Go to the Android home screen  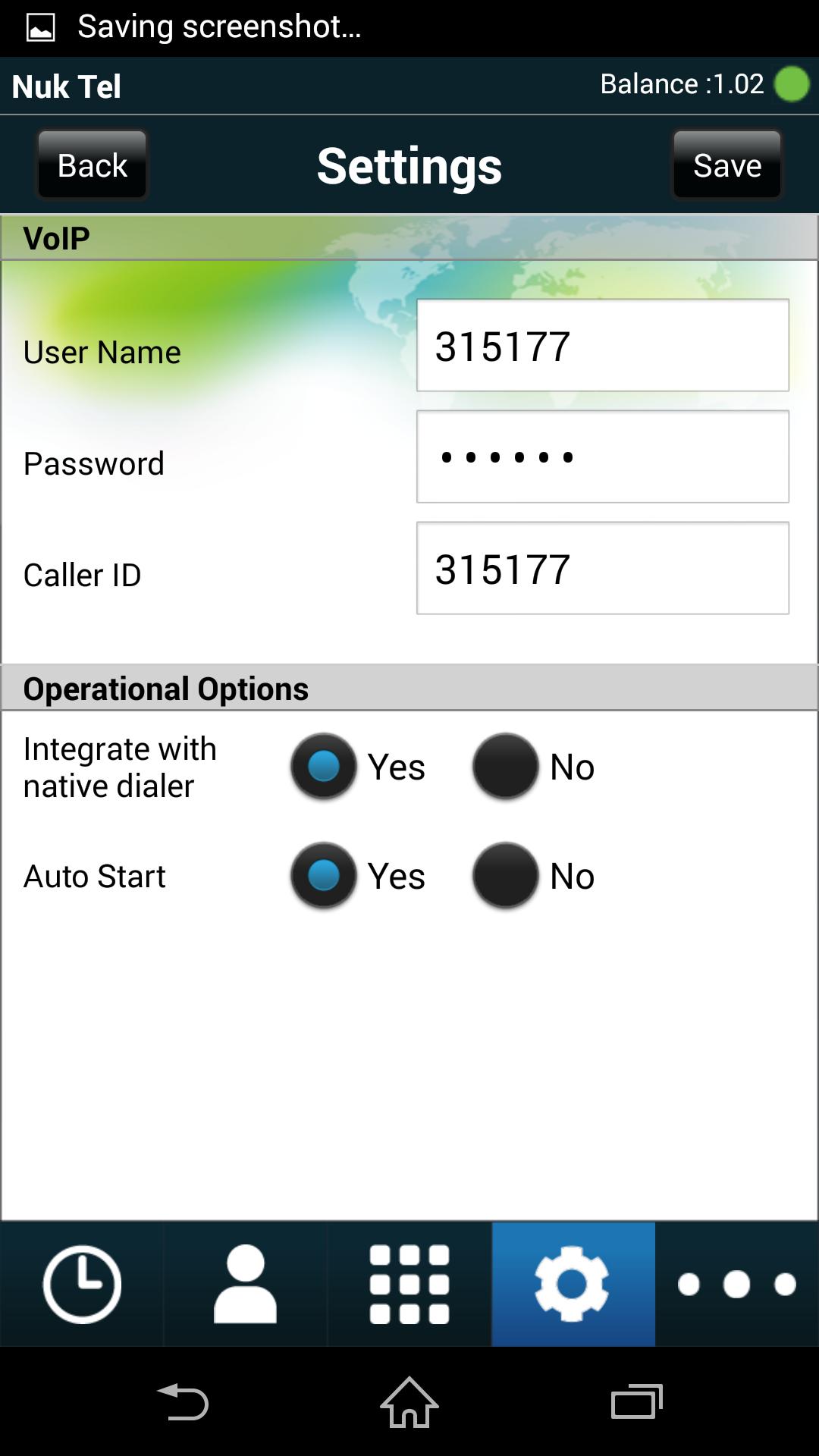tap(409, 1402)
